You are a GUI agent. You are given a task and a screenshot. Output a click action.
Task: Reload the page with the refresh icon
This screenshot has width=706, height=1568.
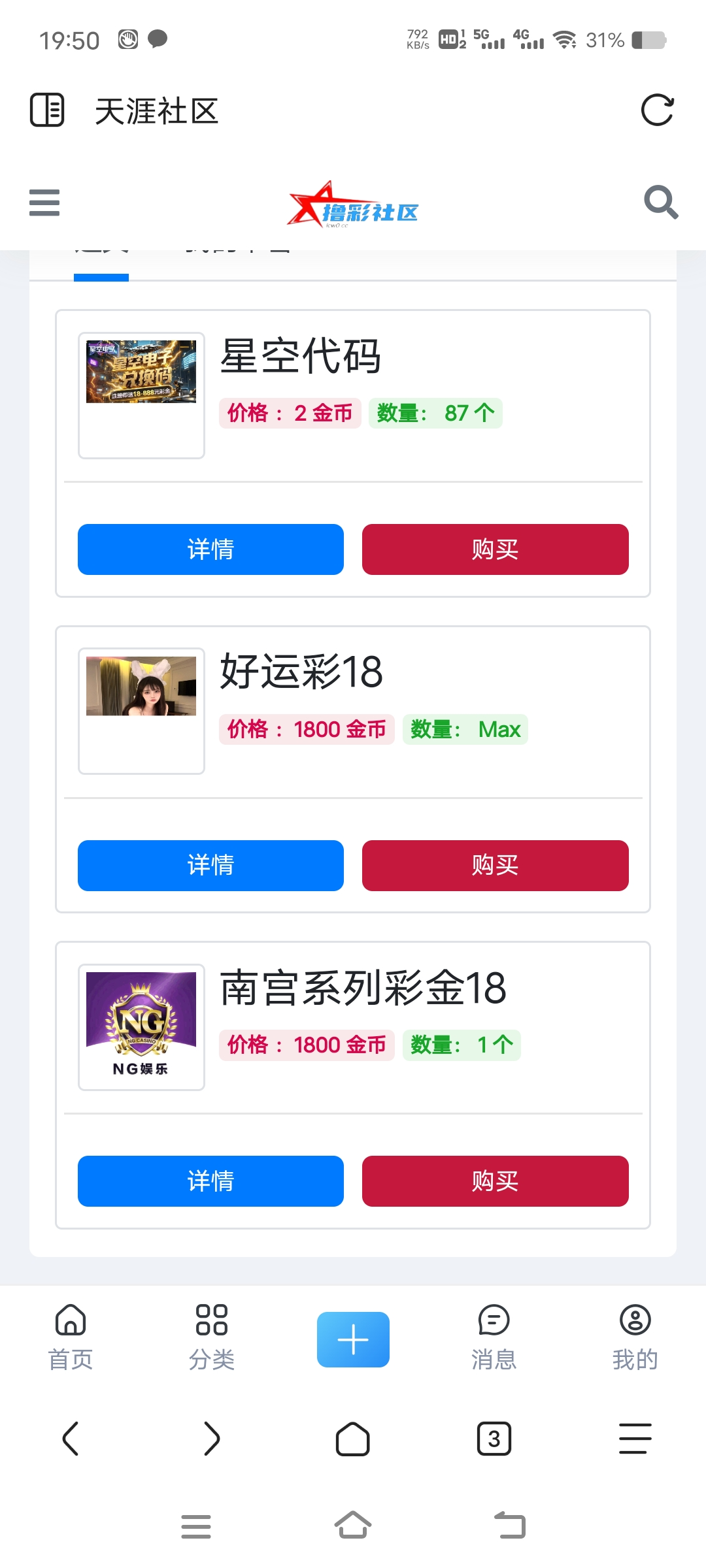click(657, 110)
